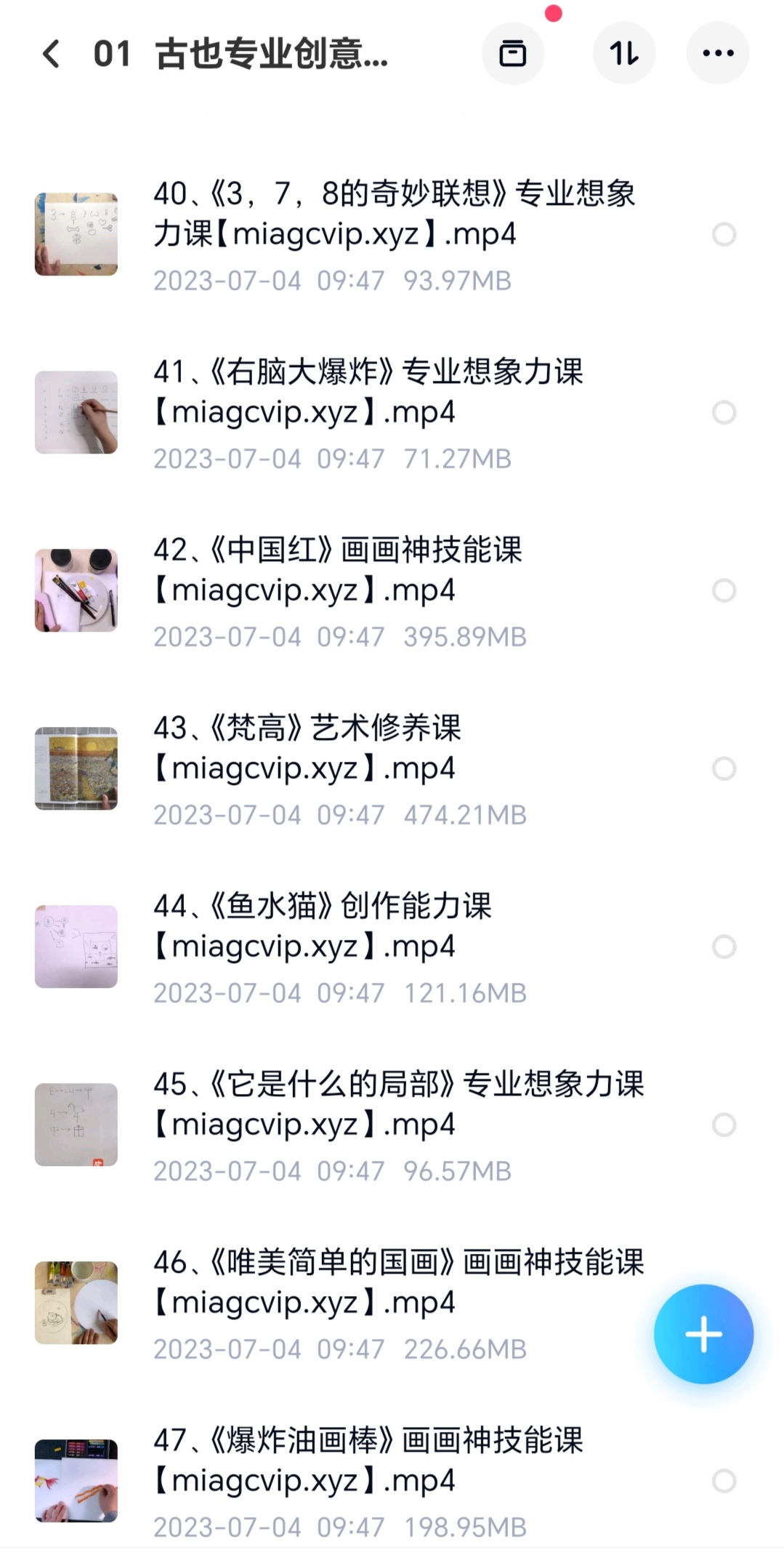Image resolution: width=784 pixels, height=1552 pixels.
Task: Open video 40《3,7,8的奇妙联想》
Action: (392, 214)
